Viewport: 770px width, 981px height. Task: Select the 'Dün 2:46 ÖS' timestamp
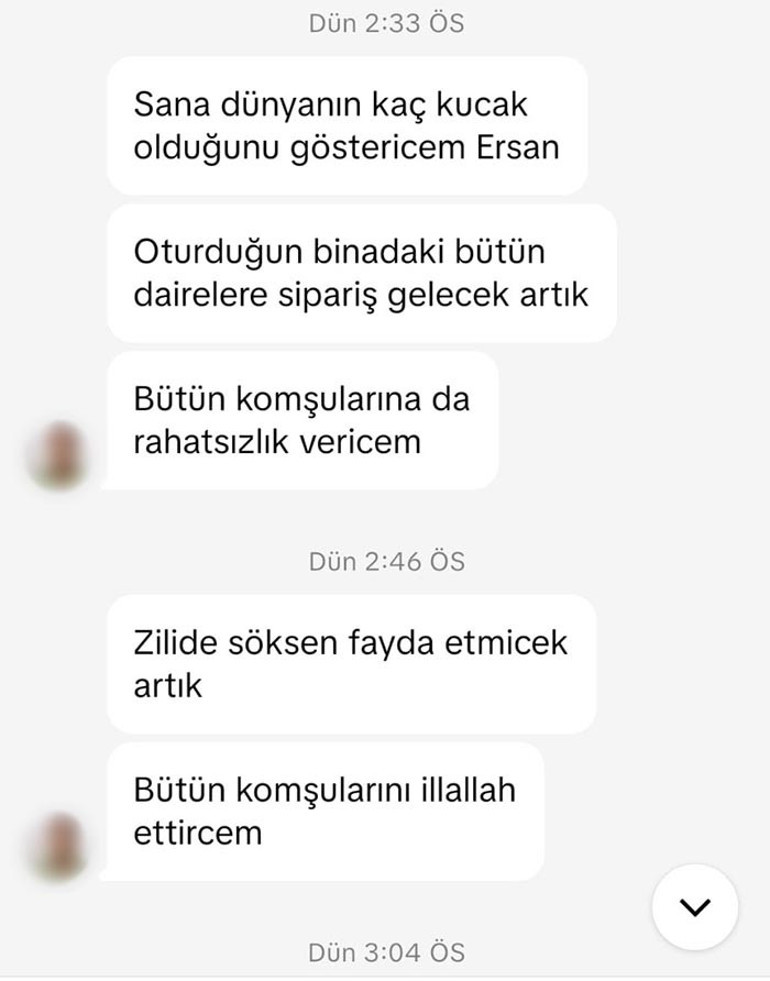385,560
